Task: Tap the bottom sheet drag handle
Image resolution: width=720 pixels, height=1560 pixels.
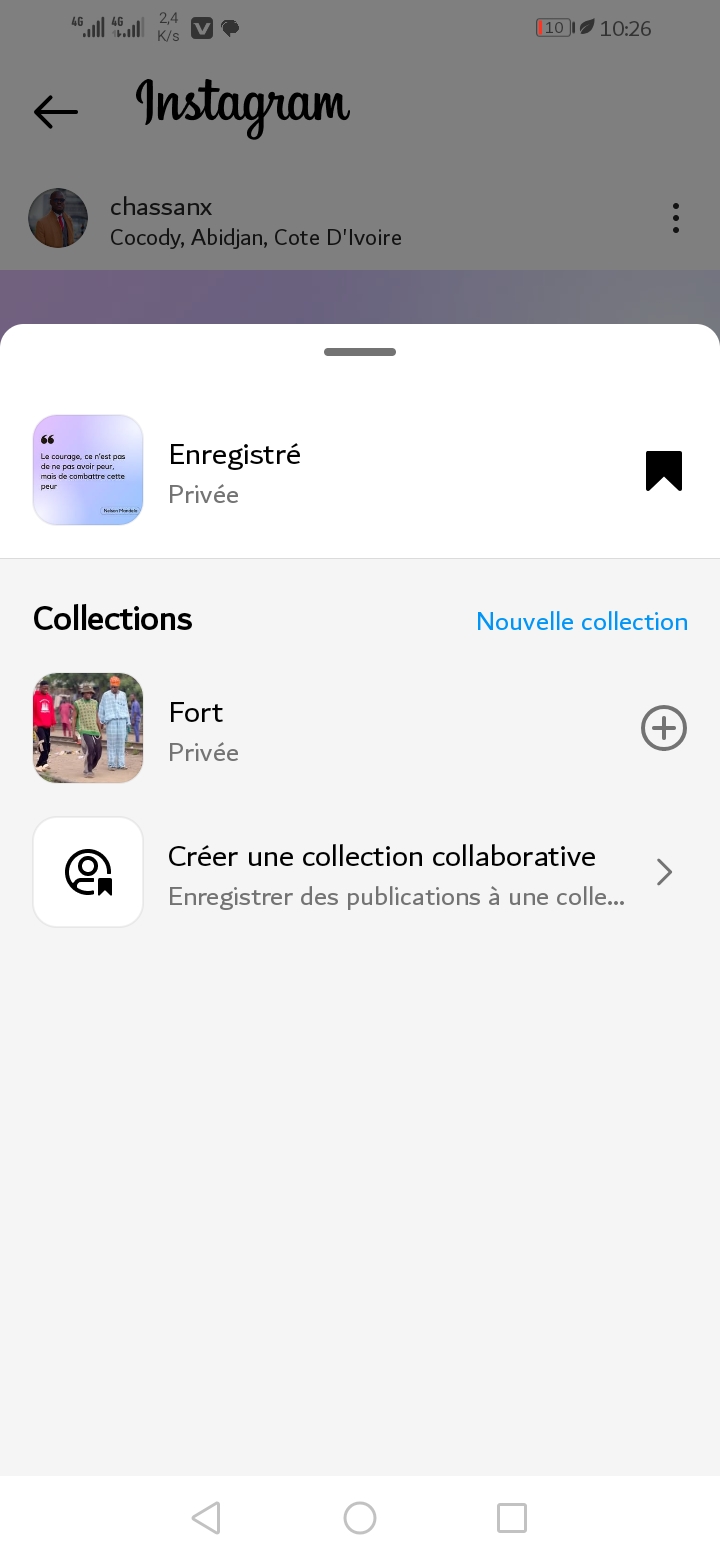Action: [360, 352]
